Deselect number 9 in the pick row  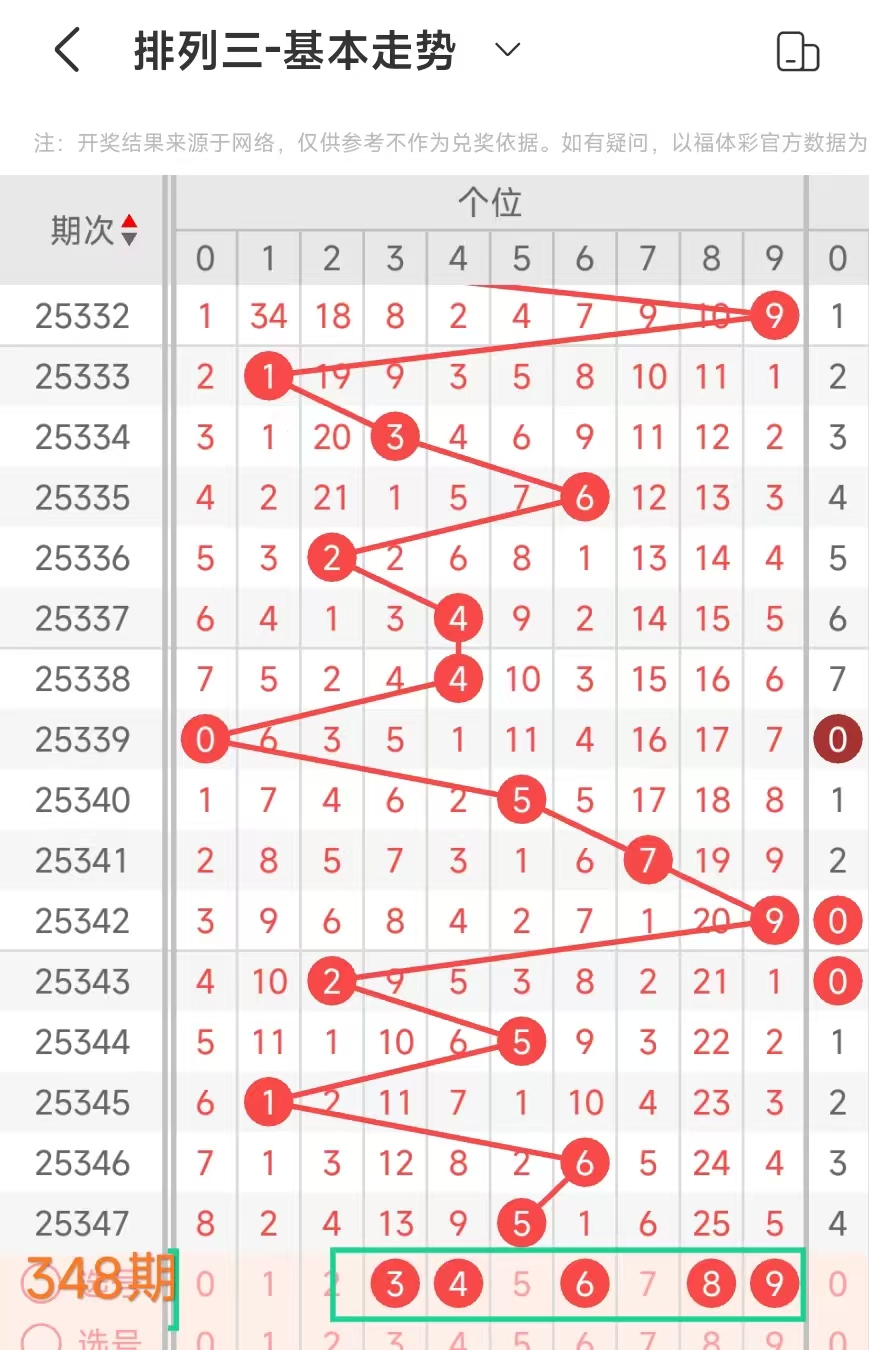click(x=773, y=1283)
